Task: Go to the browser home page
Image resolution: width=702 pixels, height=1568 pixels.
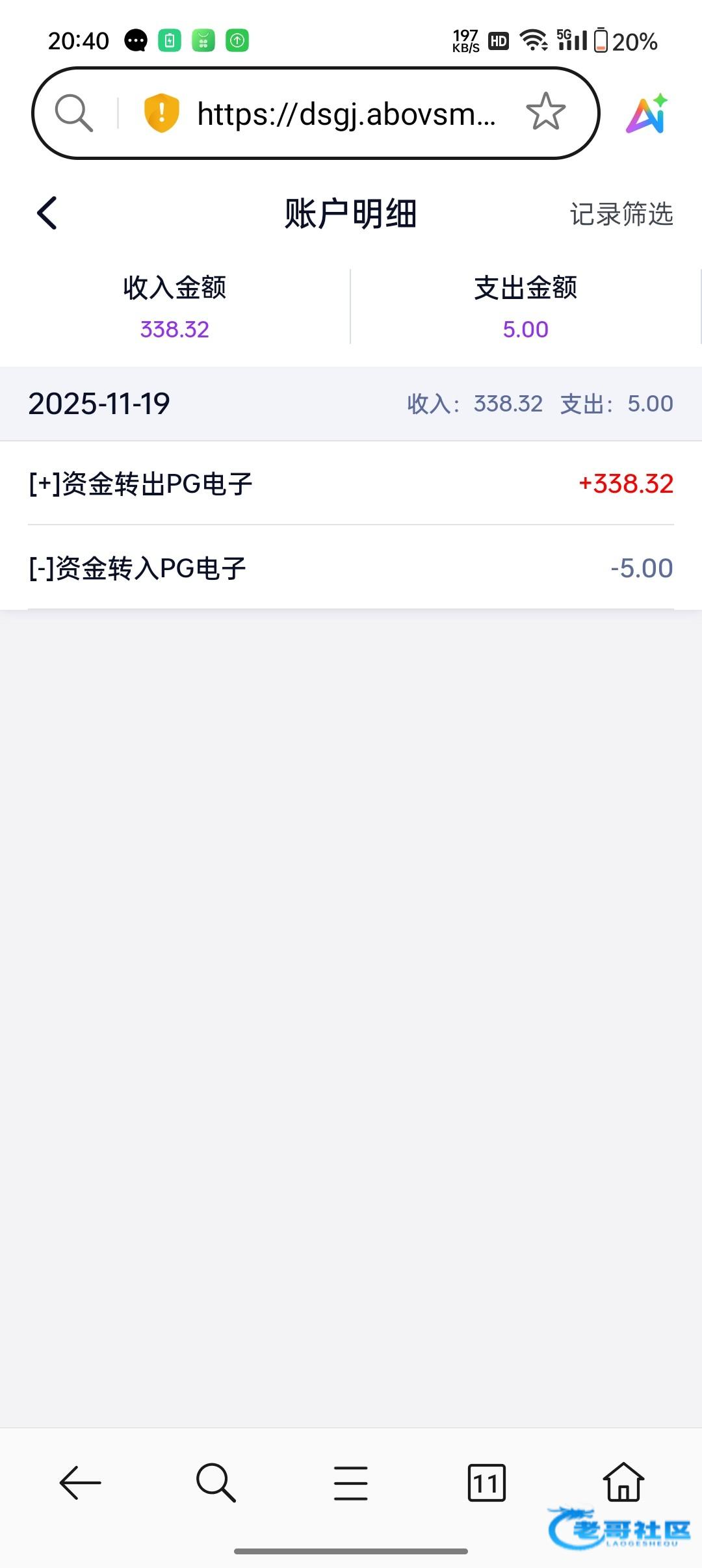Action: coord(623,1482)
